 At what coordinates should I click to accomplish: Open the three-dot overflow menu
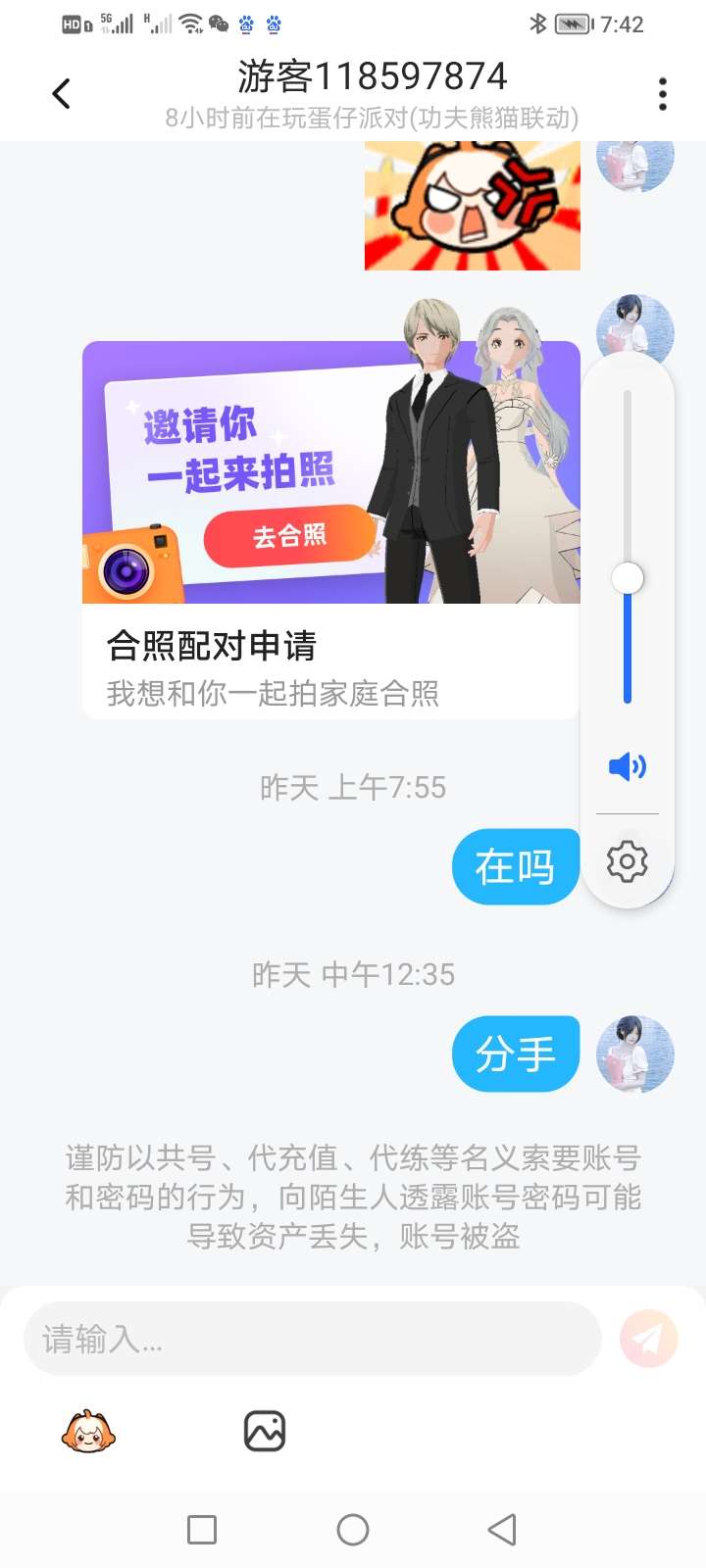(663, 94)
